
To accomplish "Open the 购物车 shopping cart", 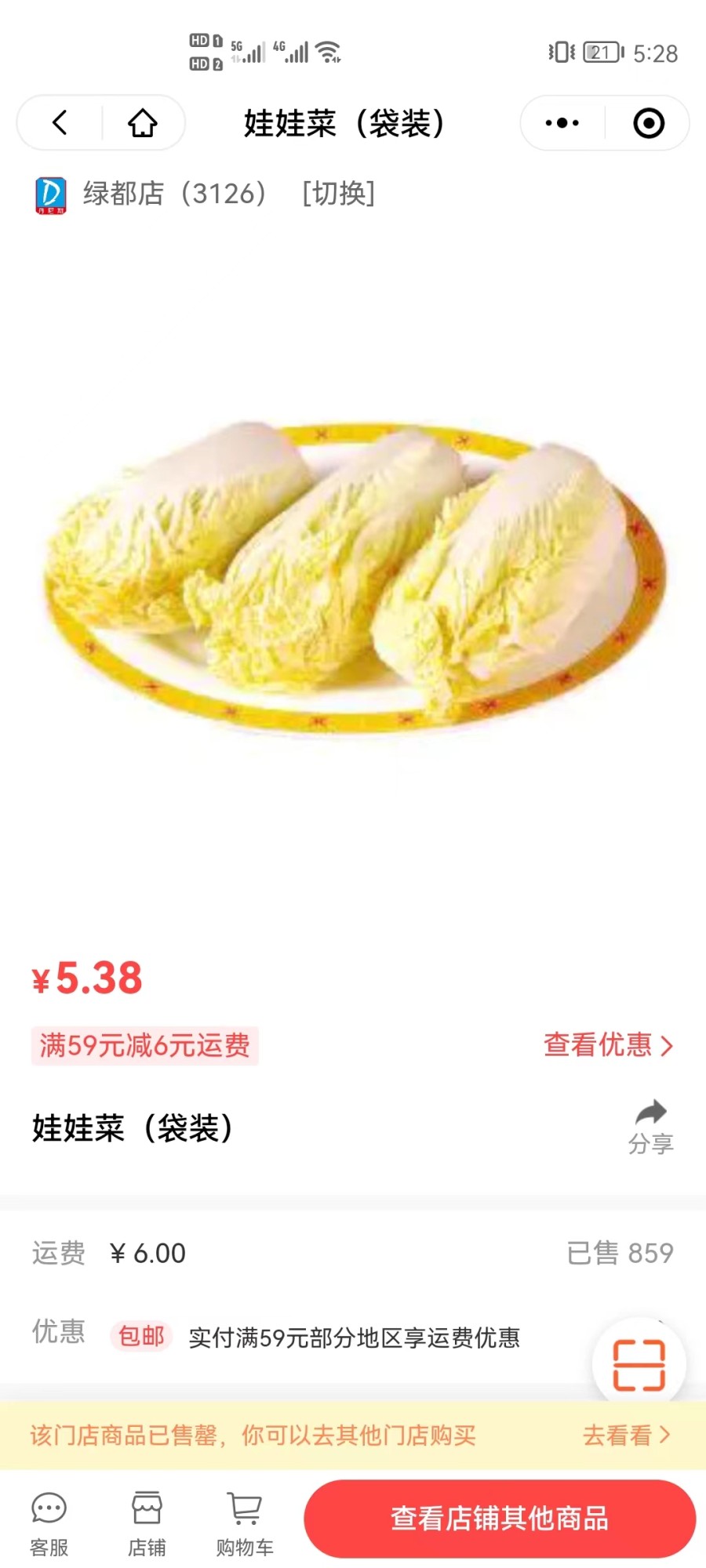I will (x=245, y=1523).
